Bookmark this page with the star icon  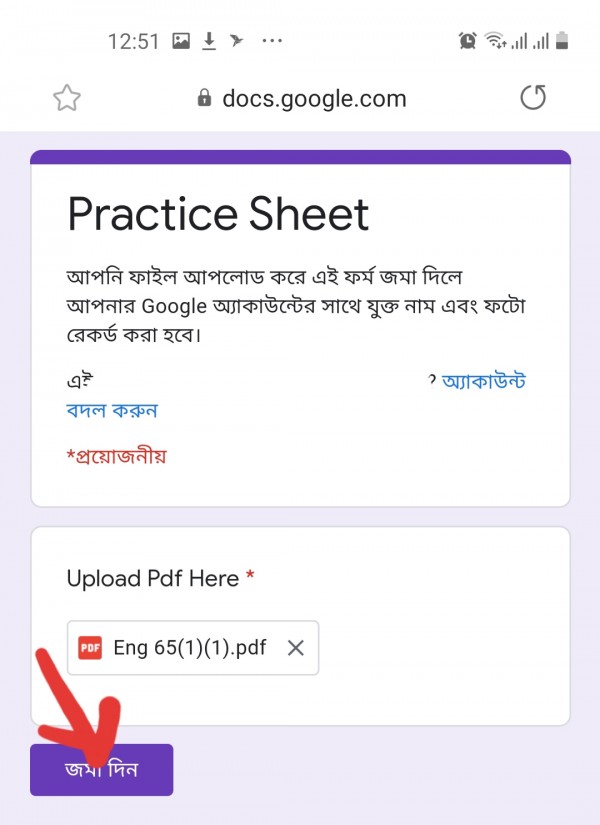[66, 98]
